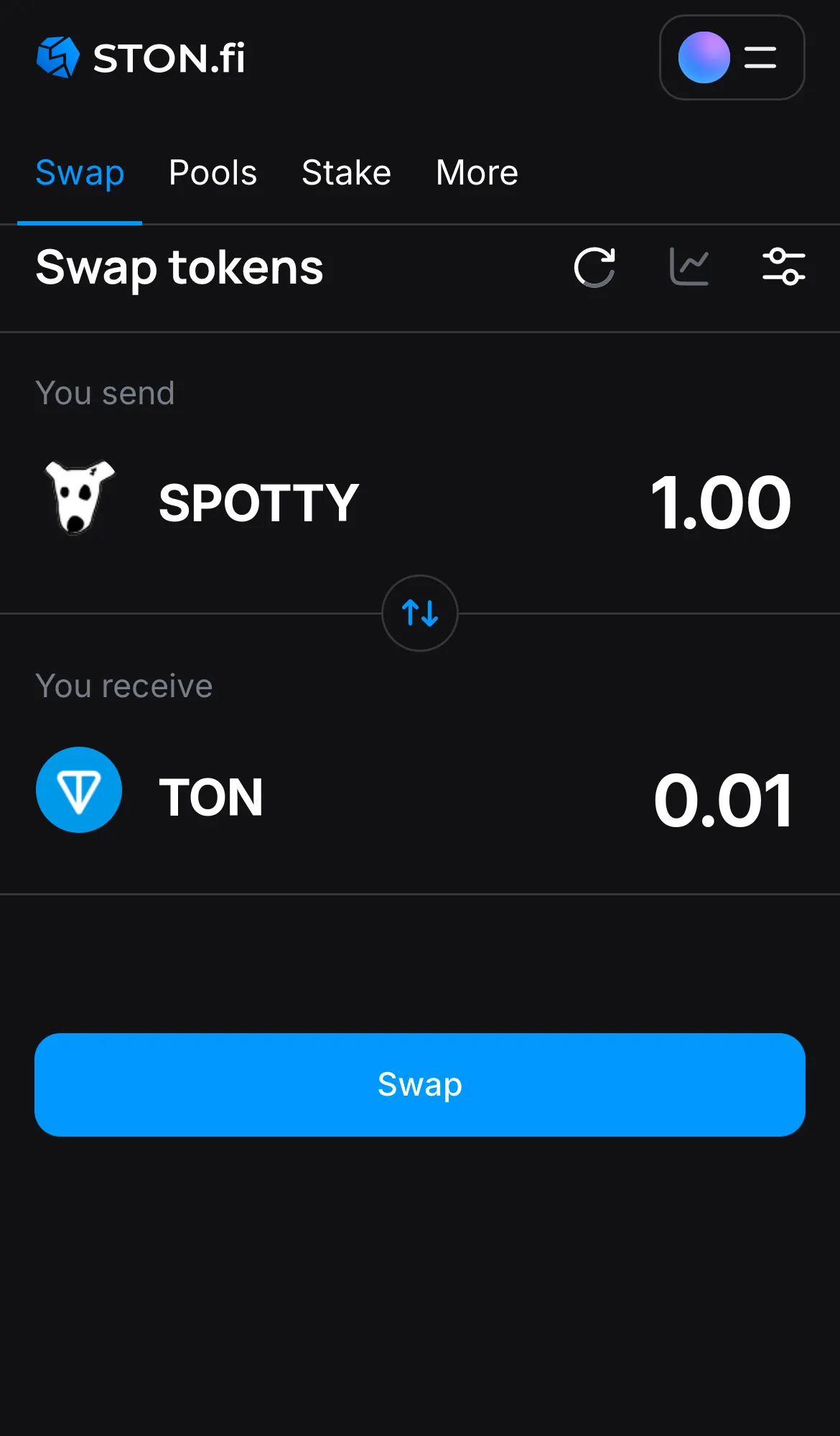Switch to the Pools tab
This screenshot has width=840, height=1436.
pyautogui.click(x=213, y=172)
